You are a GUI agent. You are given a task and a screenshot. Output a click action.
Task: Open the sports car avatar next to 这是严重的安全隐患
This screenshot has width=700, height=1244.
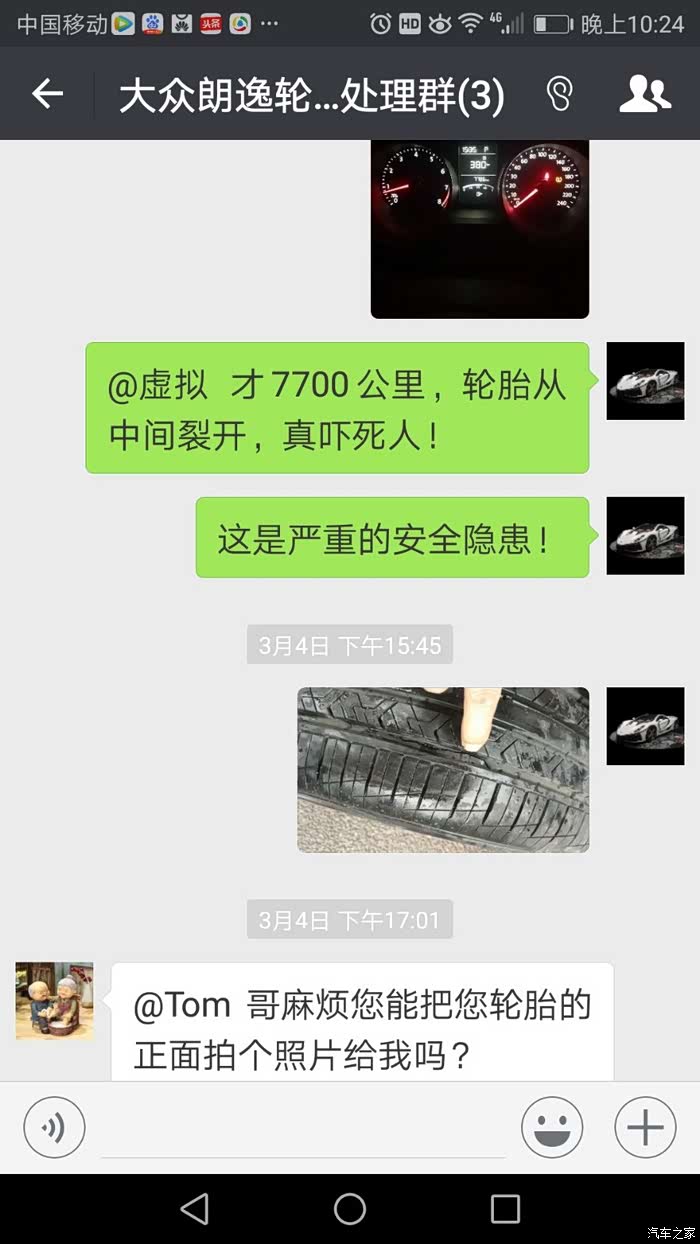[645, 536]
